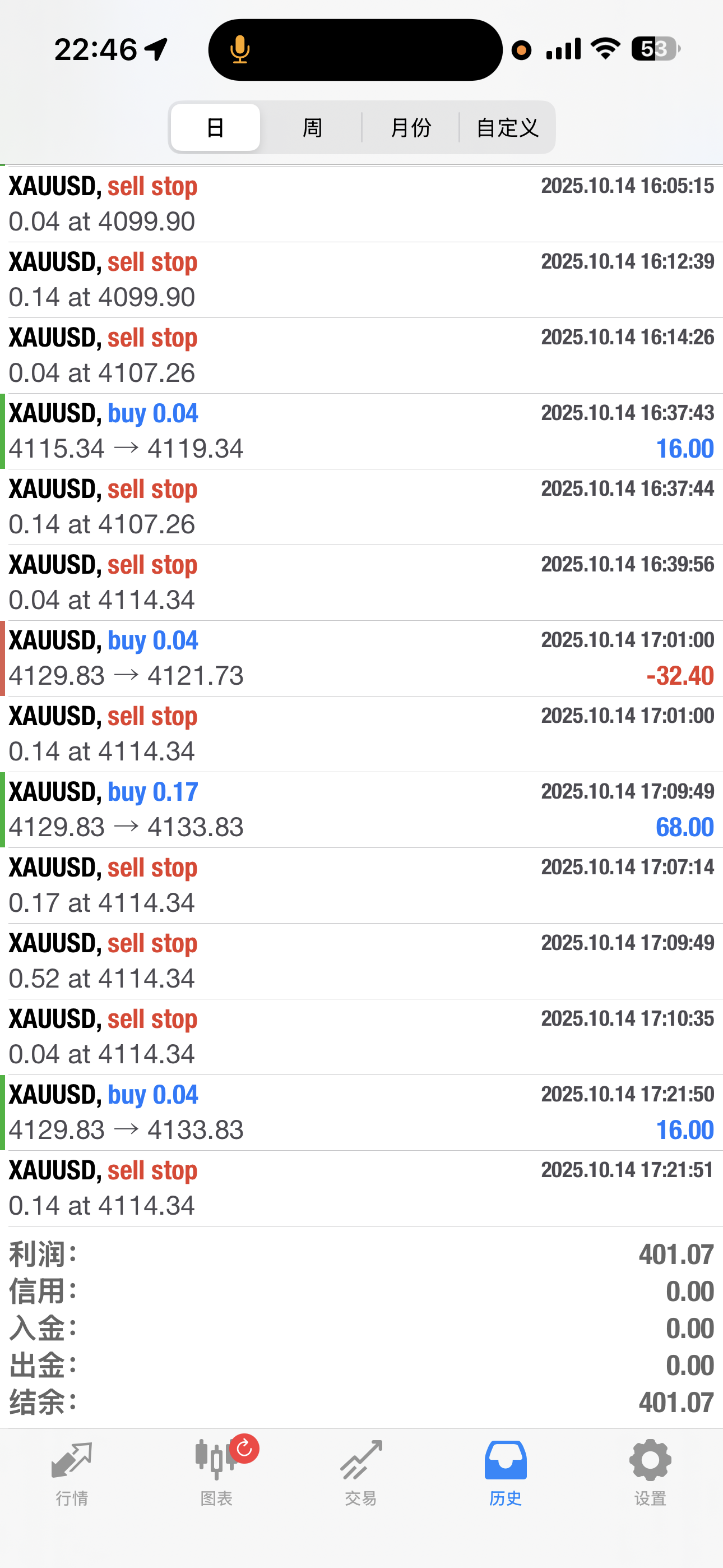The width and height of the screenshot is (723, 1568).
Task: Go to the 图表 chart tab
Action: tap(217, 1472)
